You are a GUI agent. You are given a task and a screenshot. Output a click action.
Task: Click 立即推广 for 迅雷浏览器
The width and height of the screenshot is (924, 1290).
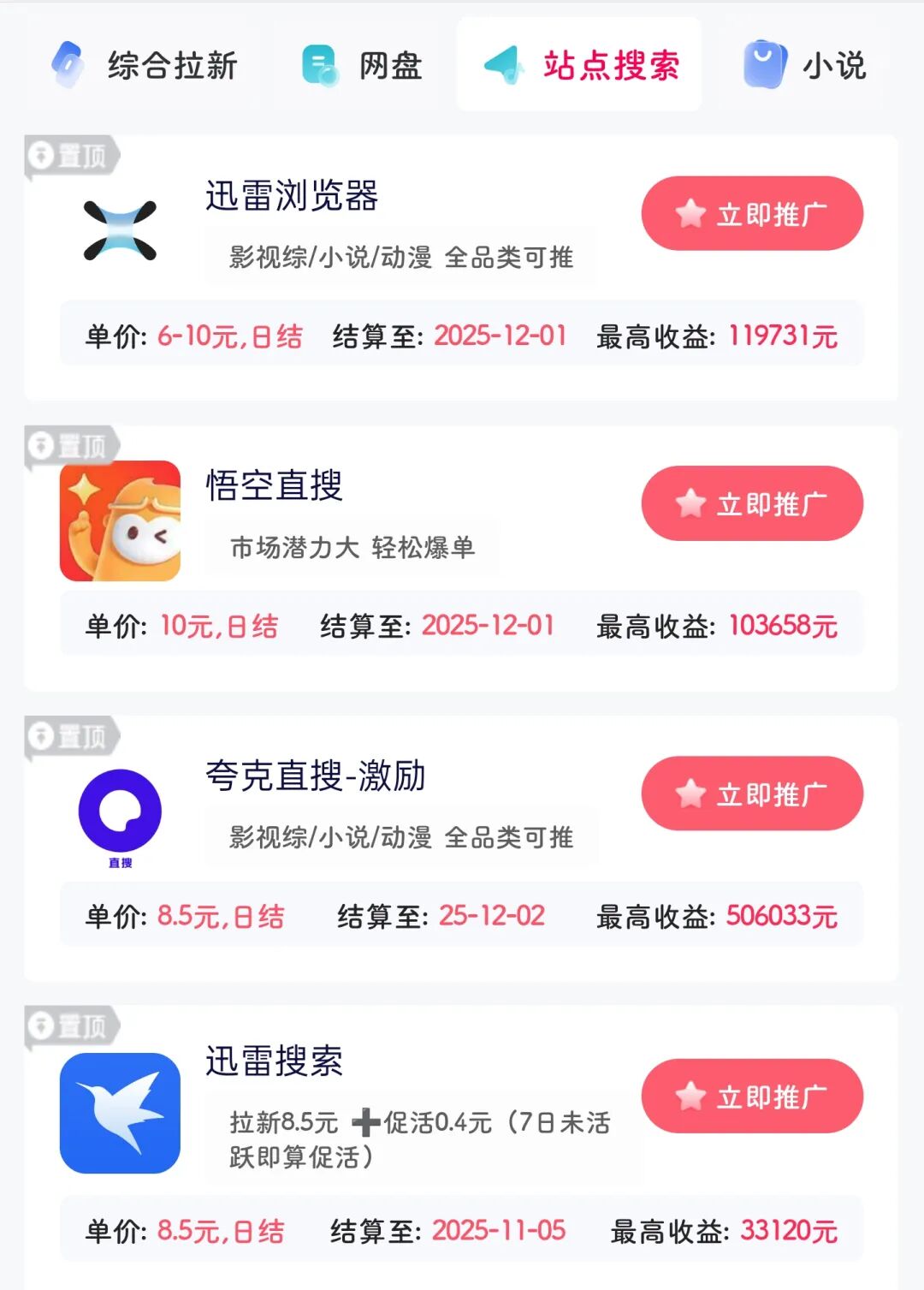point(751,213)
